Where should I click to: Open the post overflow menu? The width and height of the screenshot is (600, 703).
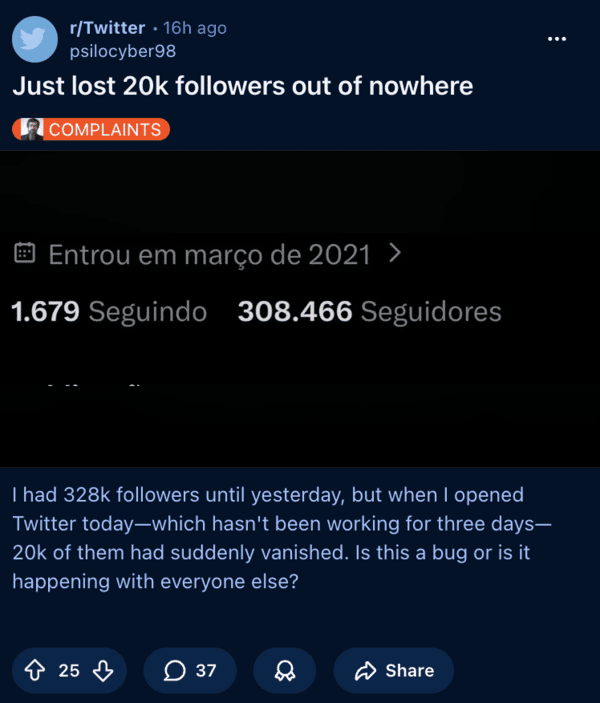point(558,39)
